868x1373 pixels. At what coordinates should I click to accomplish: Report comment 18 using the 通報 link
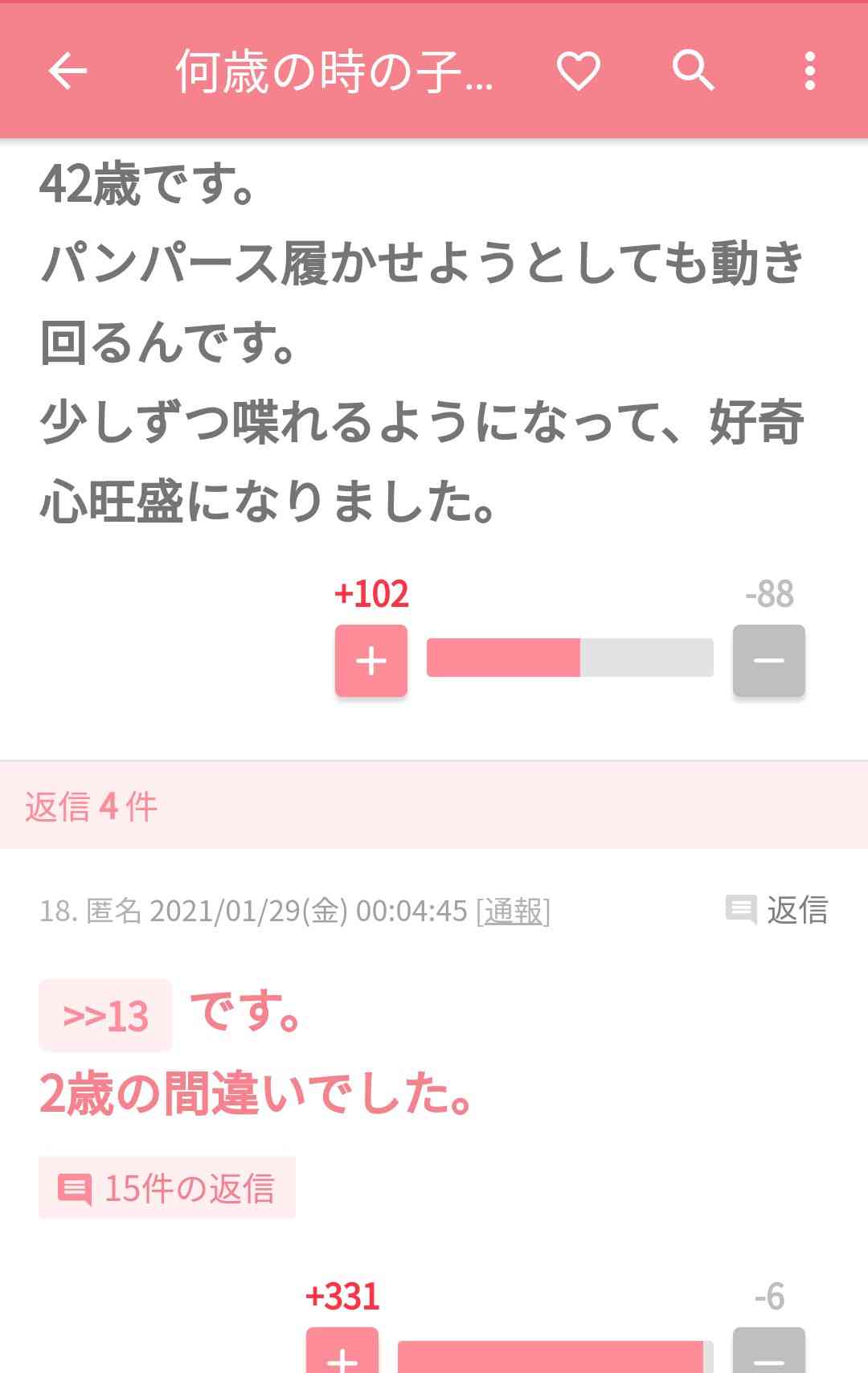click(x=513, y=912)
